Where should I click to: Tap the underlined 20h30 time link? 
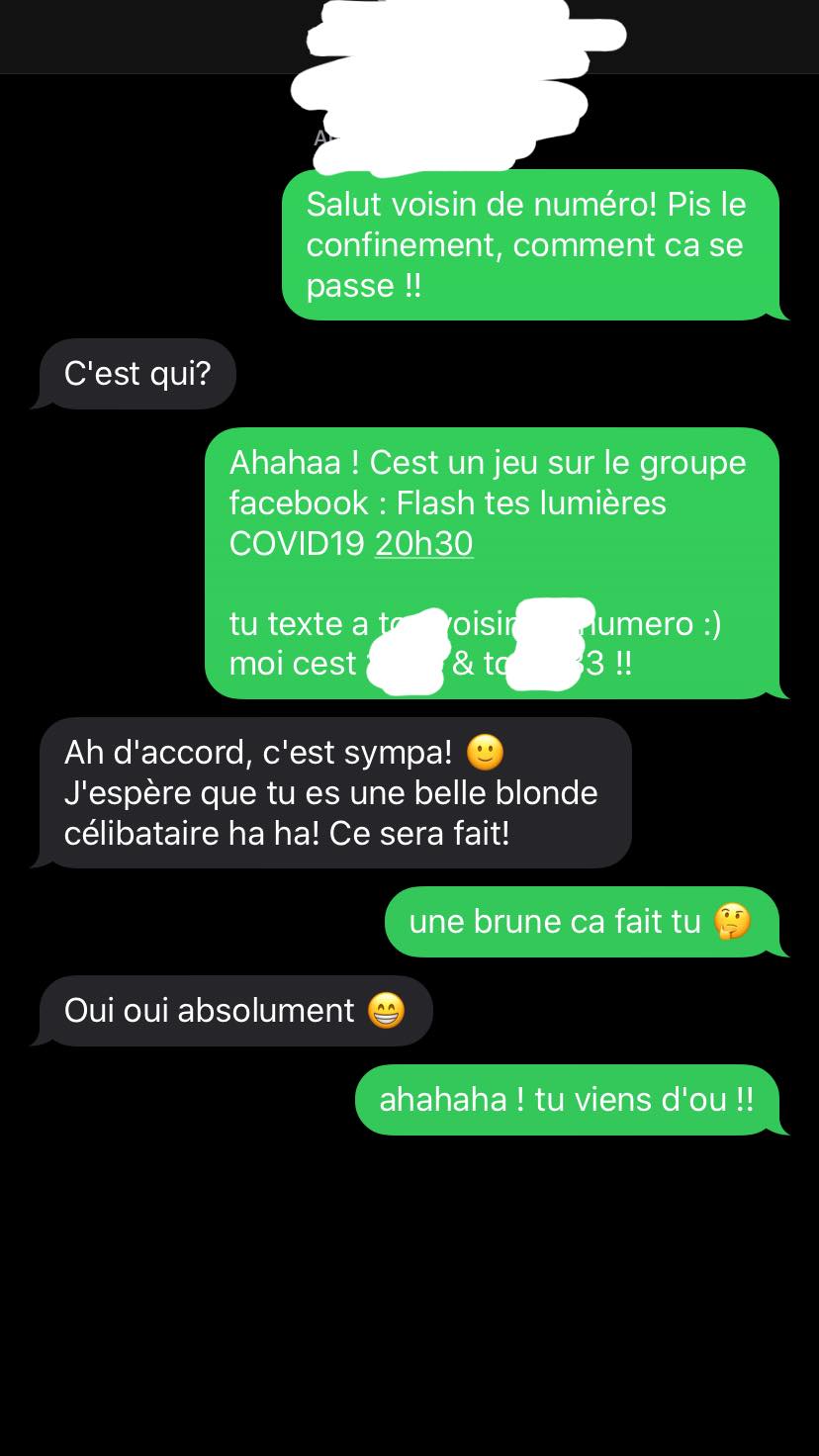(x=423, y=544)
